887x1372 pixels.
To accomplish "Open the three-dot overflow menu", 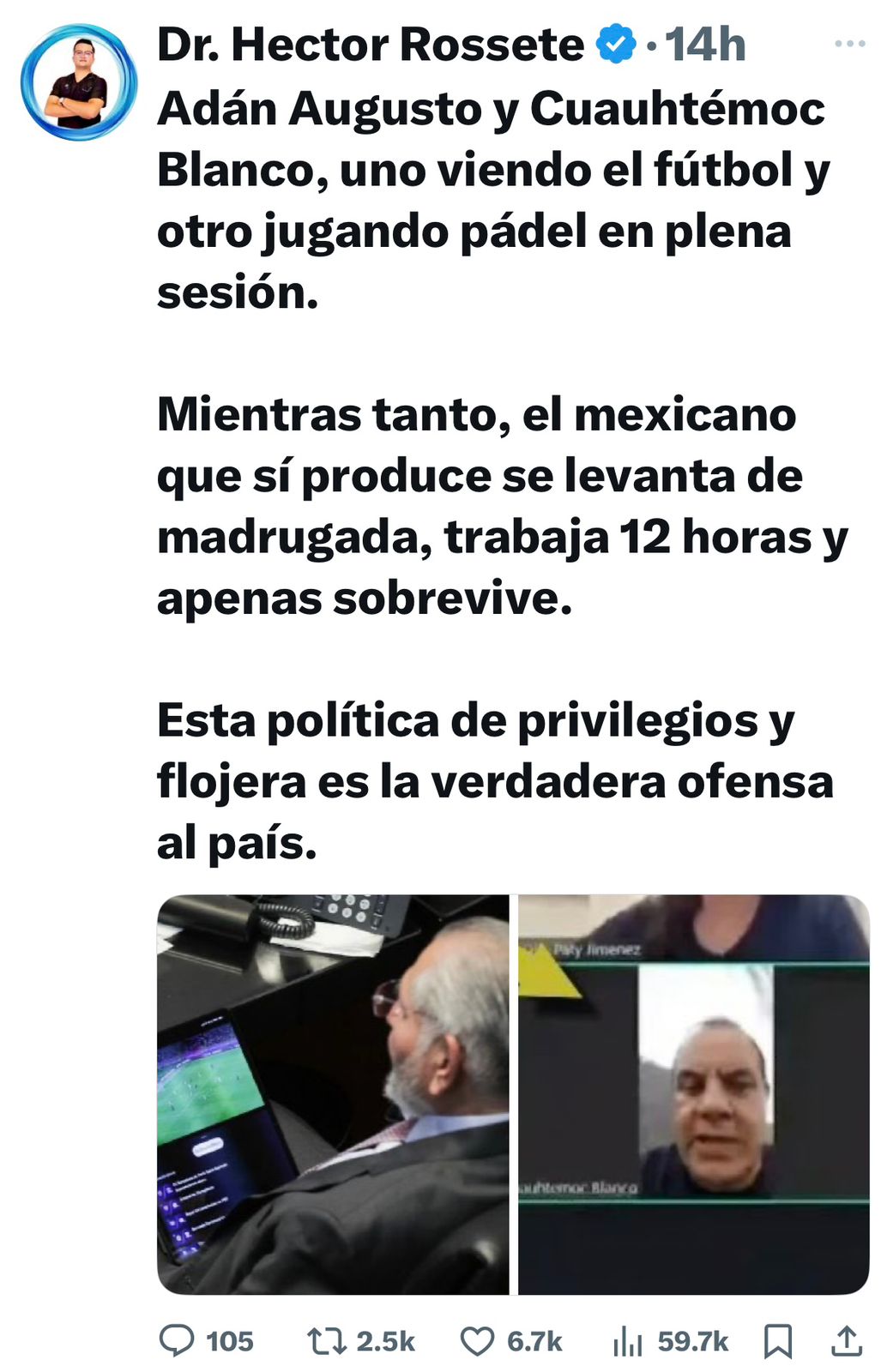I will (849, 44).
